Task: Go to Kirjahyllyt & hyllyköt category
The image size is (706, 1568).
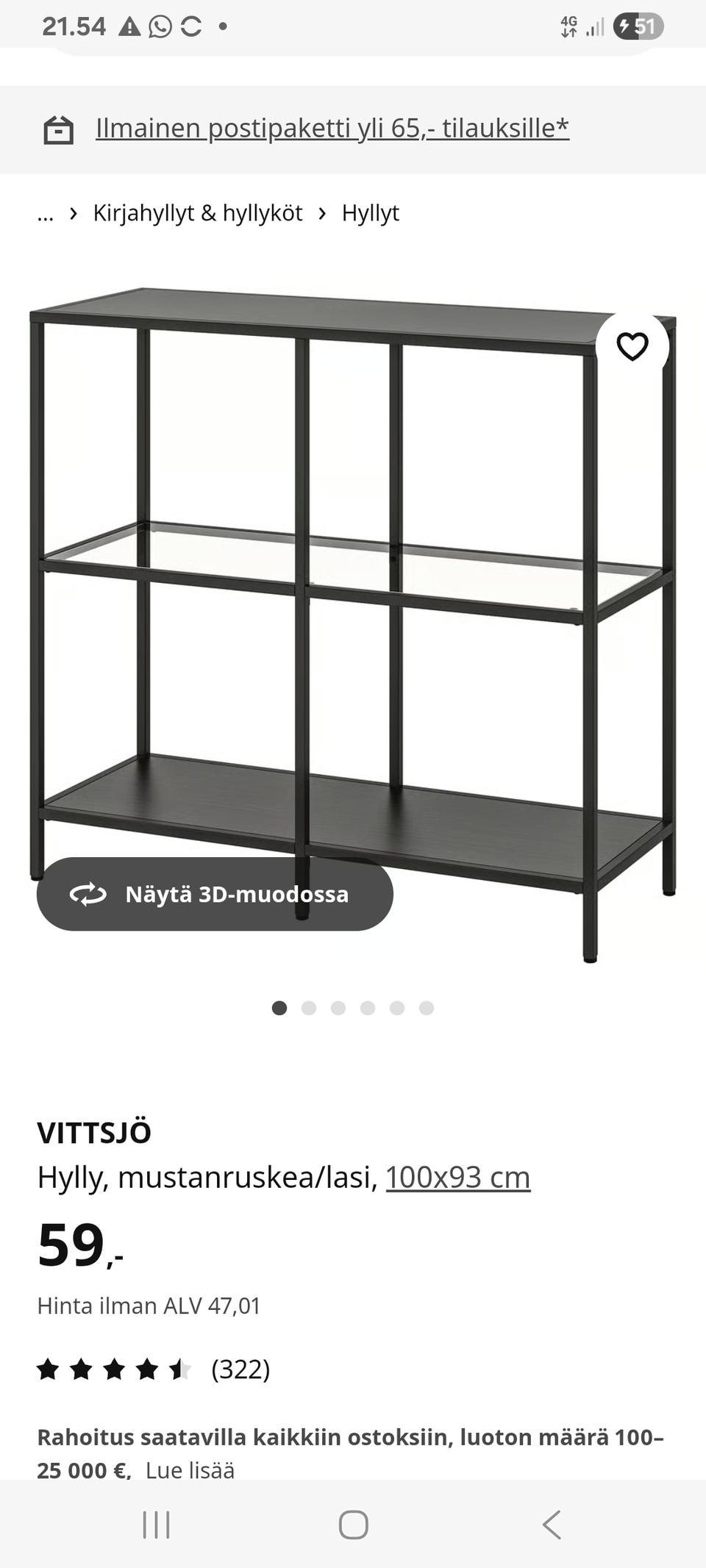Action: [x=197, y=213]
